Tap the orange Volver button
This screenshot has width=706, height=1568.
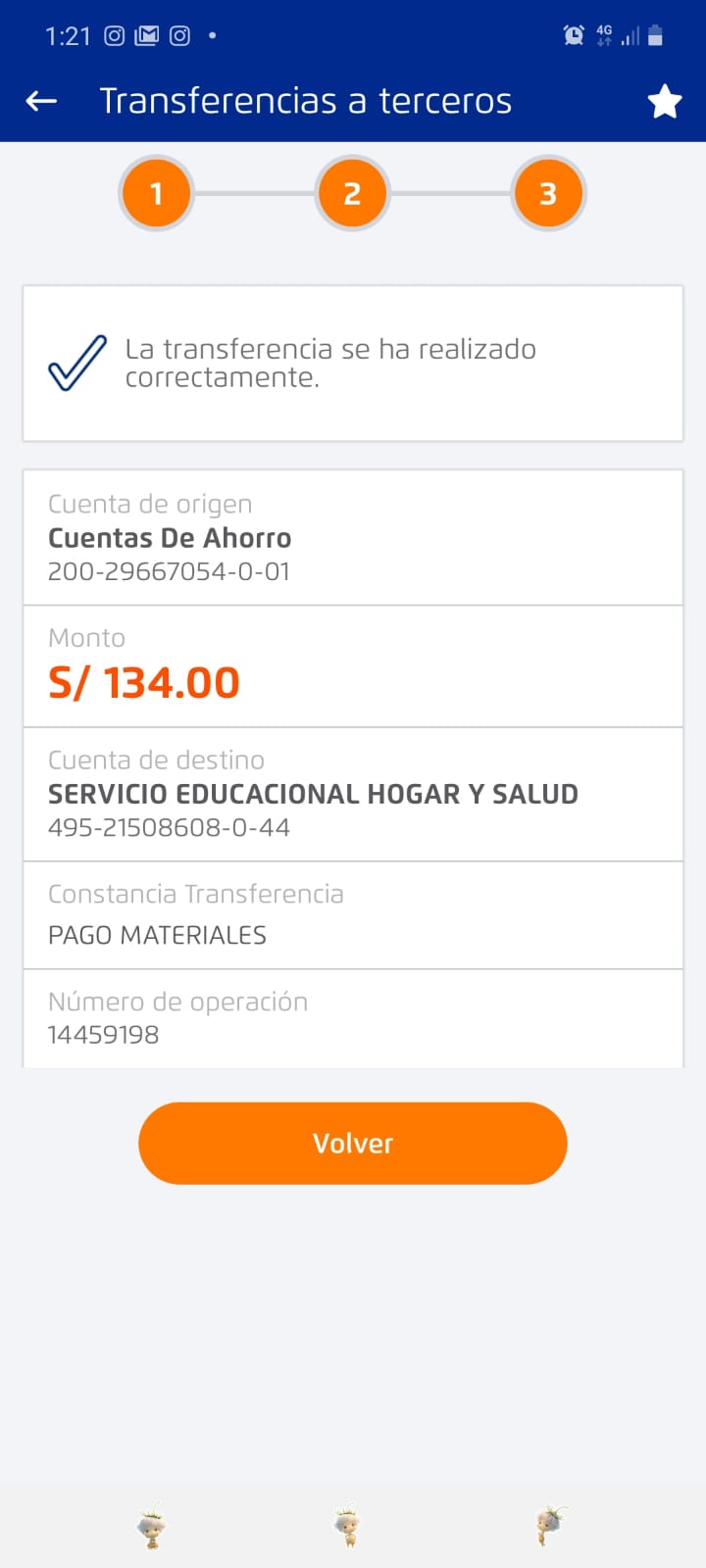pyautogui.click(x=353, y=1143)
